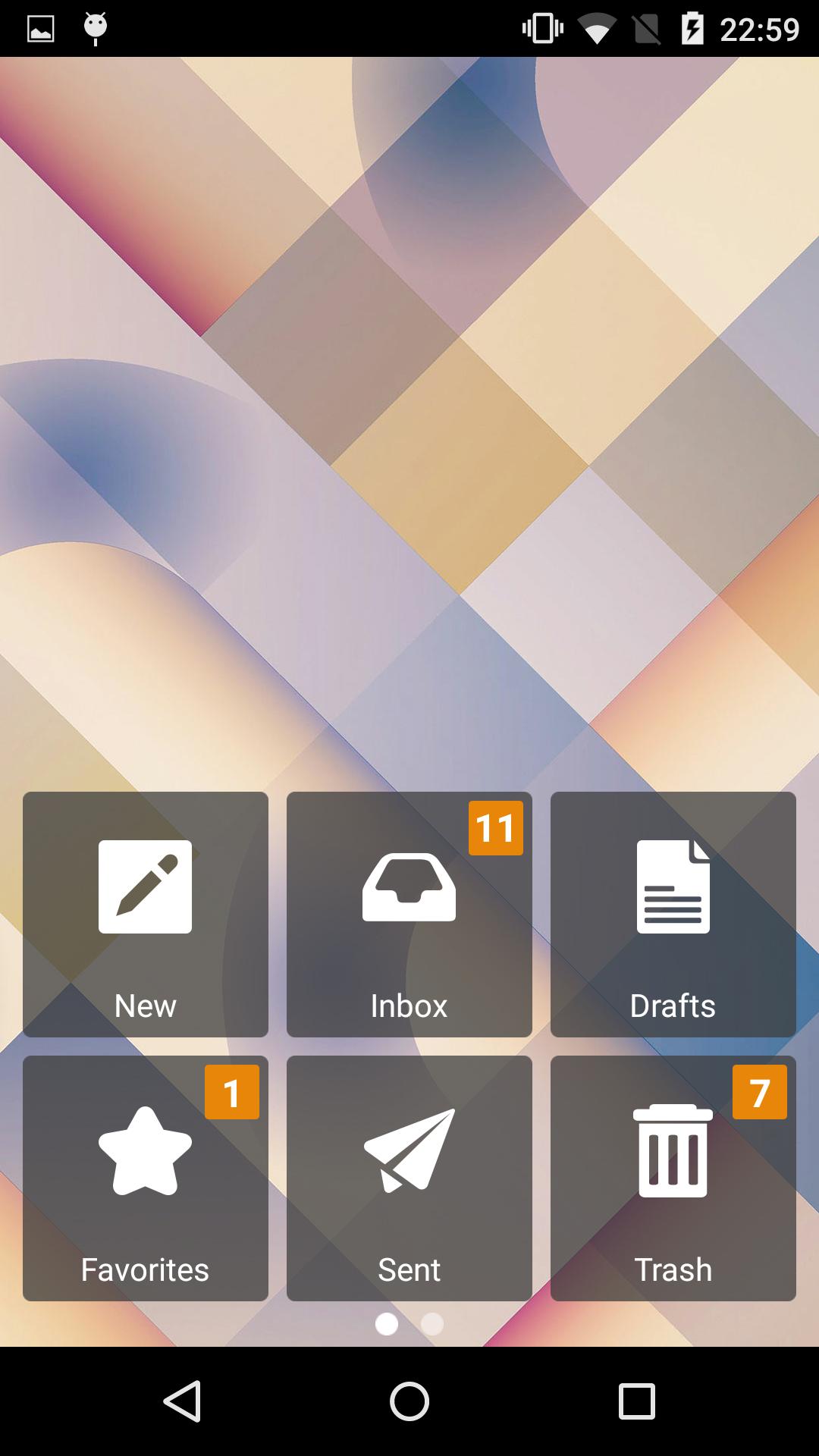Viewport: 819px width, 1456px height.
Task: Compose a New message
Action: pos(145,914)
